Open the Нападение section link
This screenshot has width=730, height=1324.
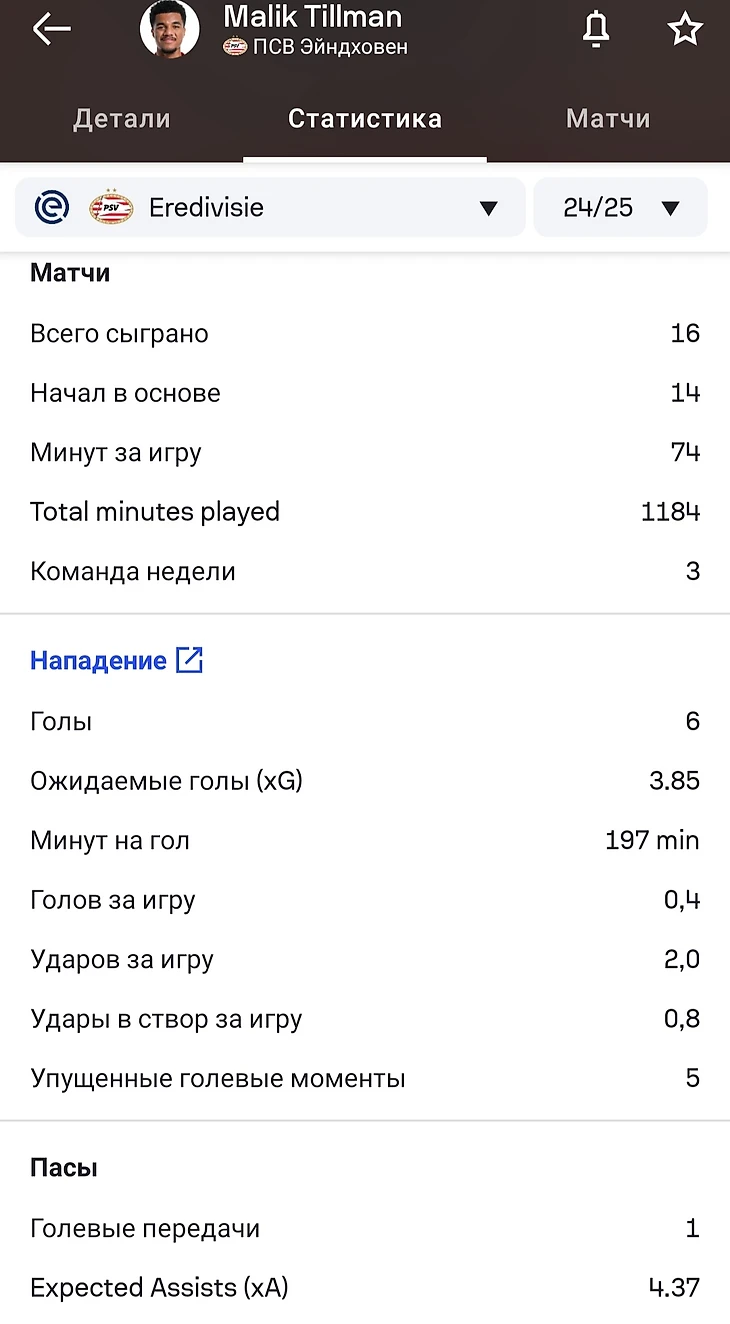117,660
